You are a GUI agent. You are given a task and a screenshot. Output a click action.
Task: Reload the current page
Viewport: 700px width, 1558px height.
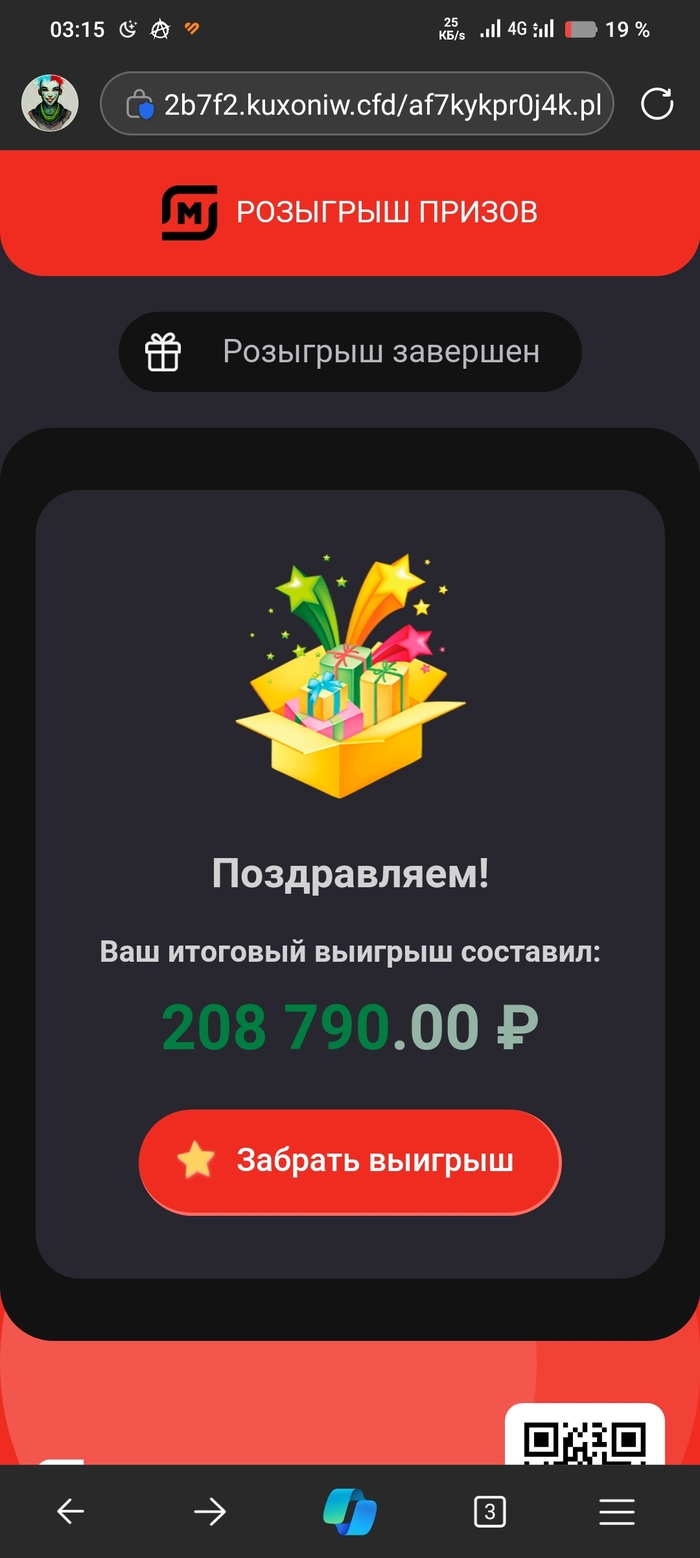[657, 104]
